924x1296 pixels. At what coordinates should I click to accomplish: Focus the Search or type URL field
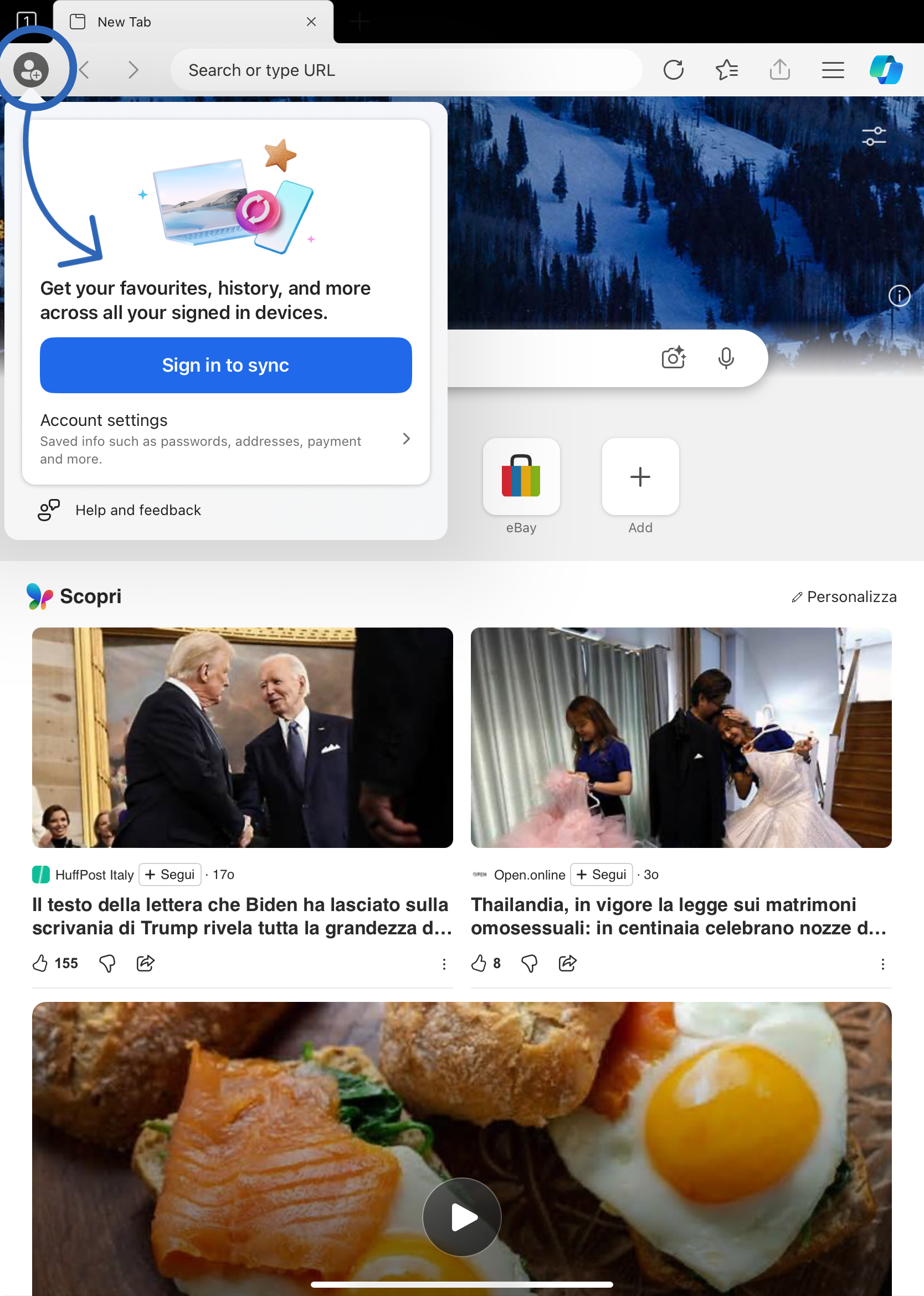pos(405,70)
